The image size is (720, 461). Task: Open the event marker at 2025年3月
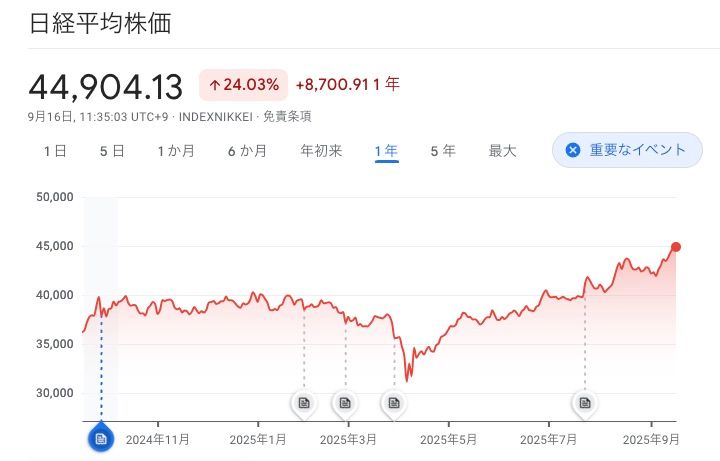tap(345, 403)
